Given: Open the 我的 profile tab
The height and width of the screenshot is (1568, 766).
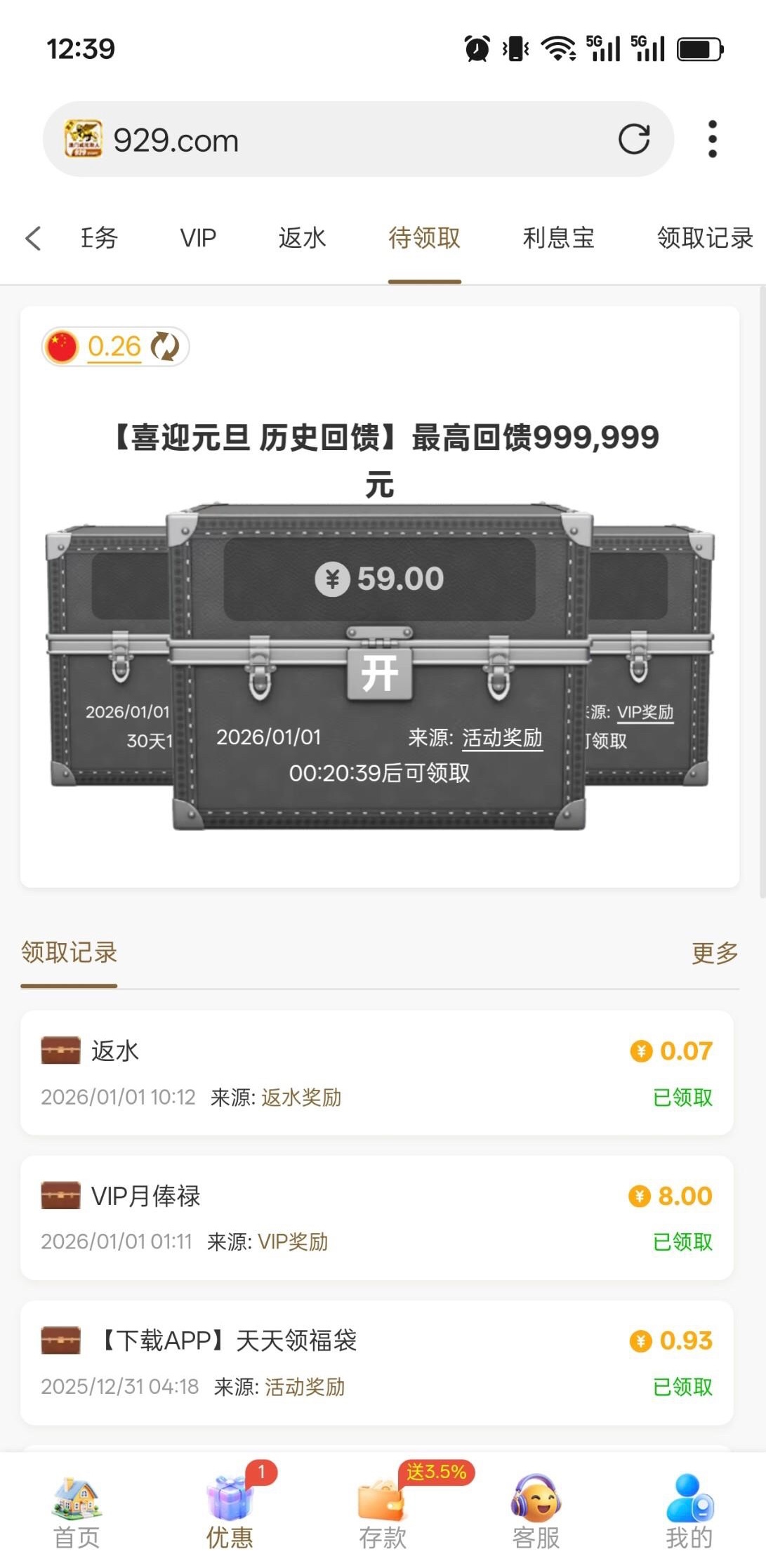Looking at the screenshot, I should [x=689, y=1511].
